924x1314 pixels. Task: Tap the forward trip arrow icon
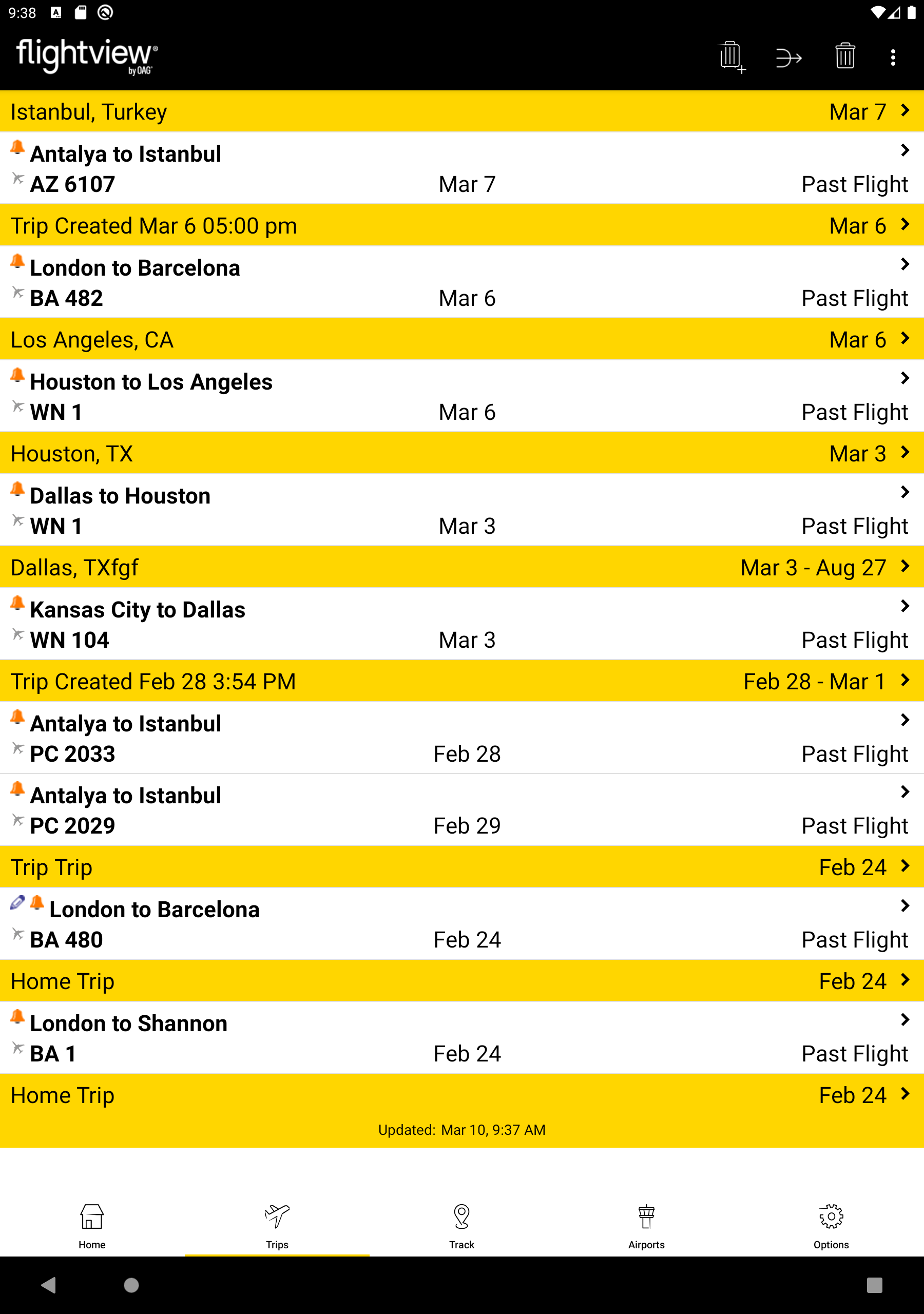788,57
